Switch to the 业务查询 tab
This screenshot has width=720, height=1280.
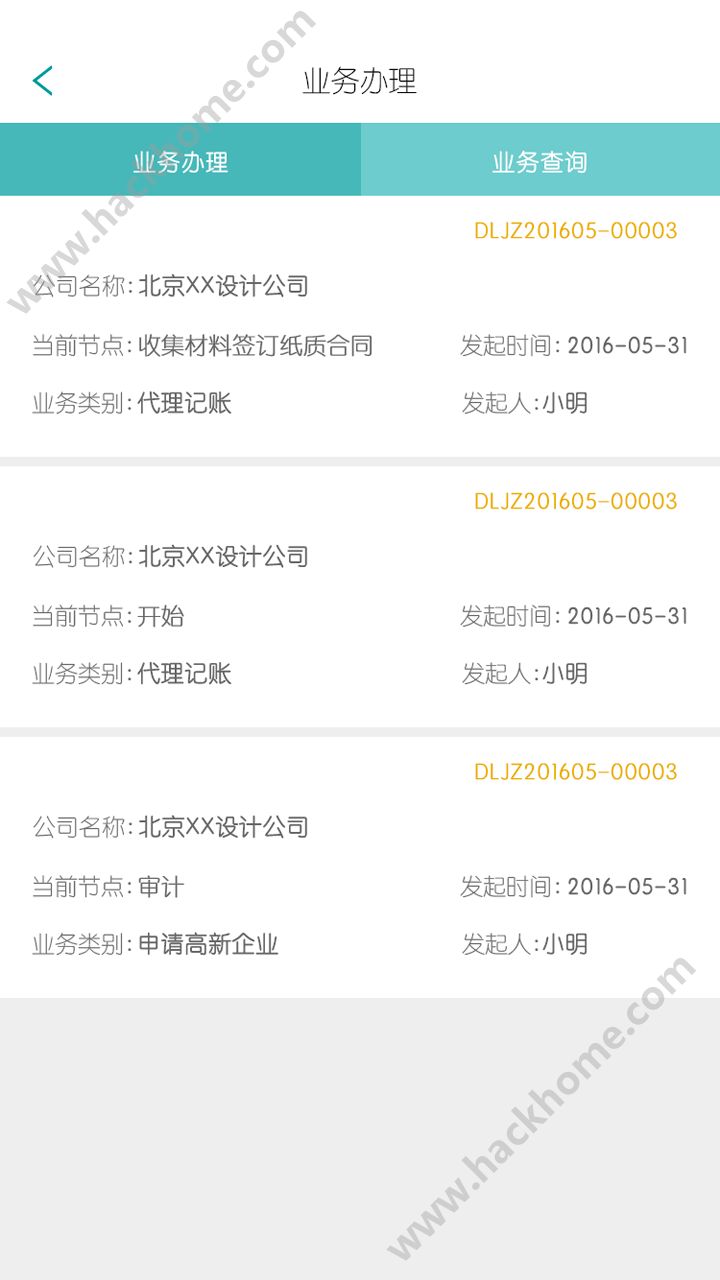(x=540, y=161)
